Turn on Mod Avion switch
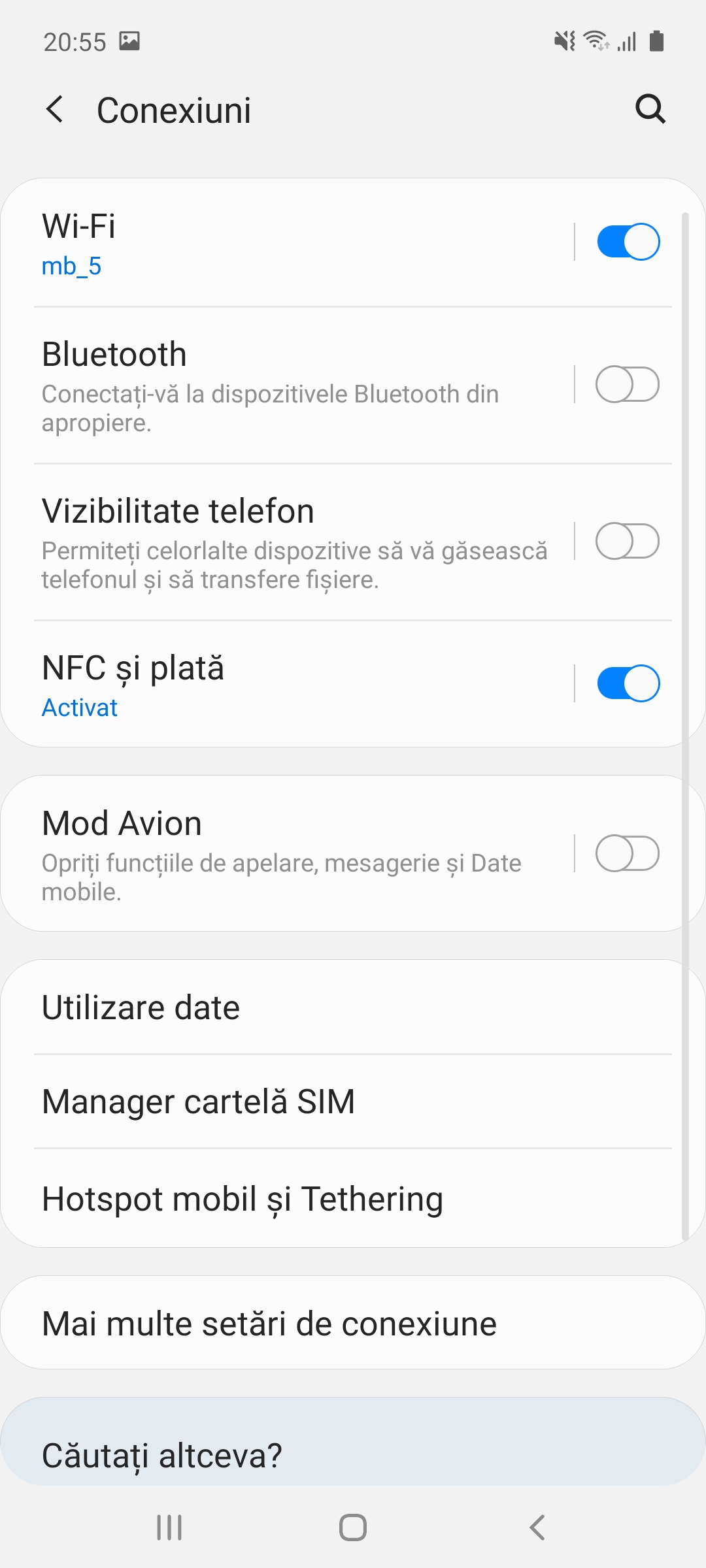Image resolution: width=706 pixels, height=1568 pixels. pos(628,853)
